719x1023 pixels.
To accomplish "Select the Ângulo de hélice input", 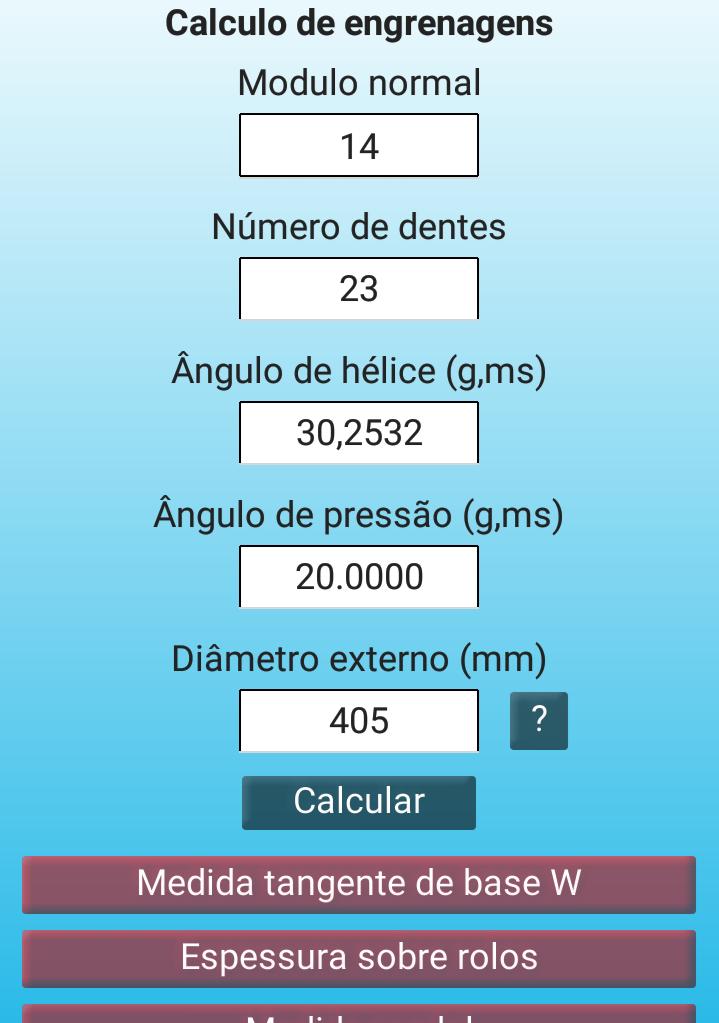I will click(x=359, y=433).
